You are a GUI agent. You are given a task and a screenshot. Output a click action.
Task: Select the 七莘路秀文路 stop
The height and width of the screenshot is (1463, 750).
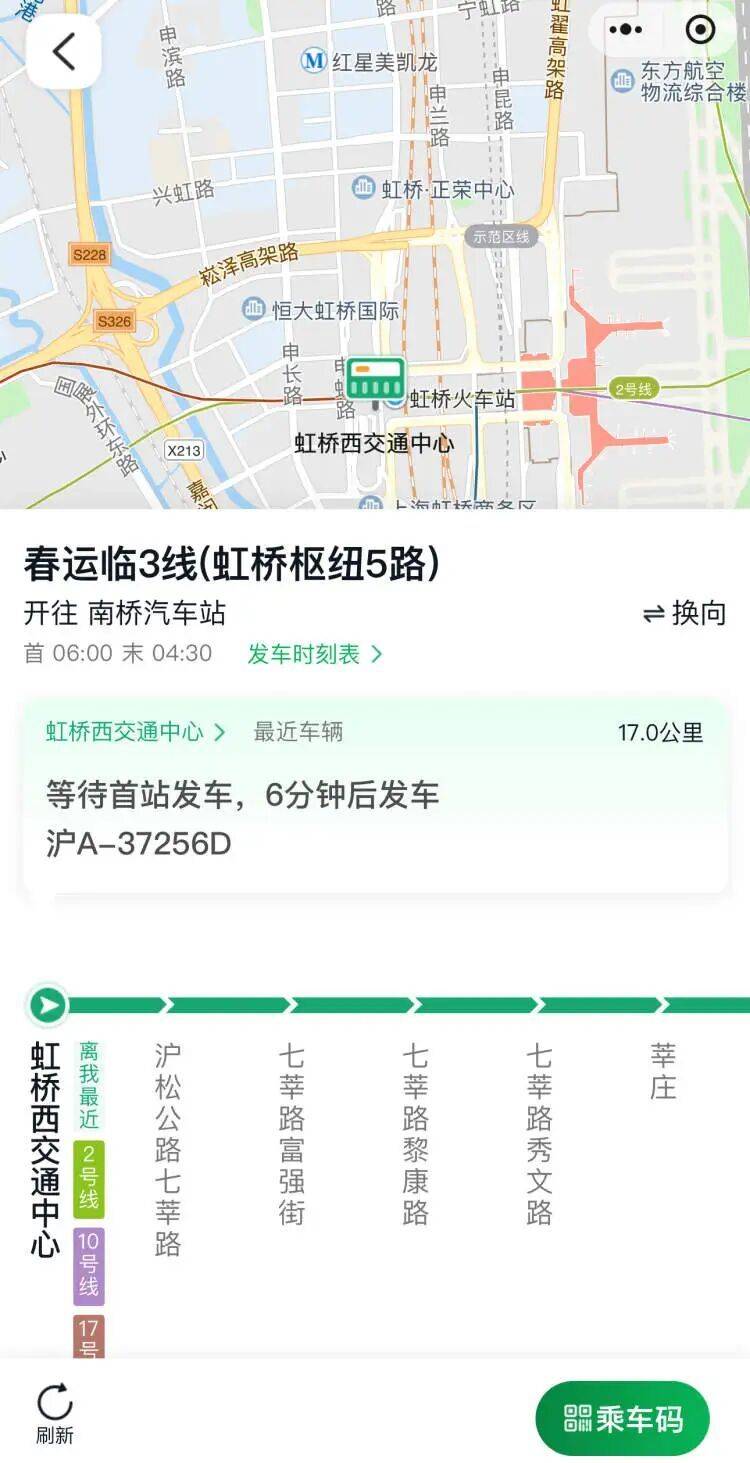539,1133
